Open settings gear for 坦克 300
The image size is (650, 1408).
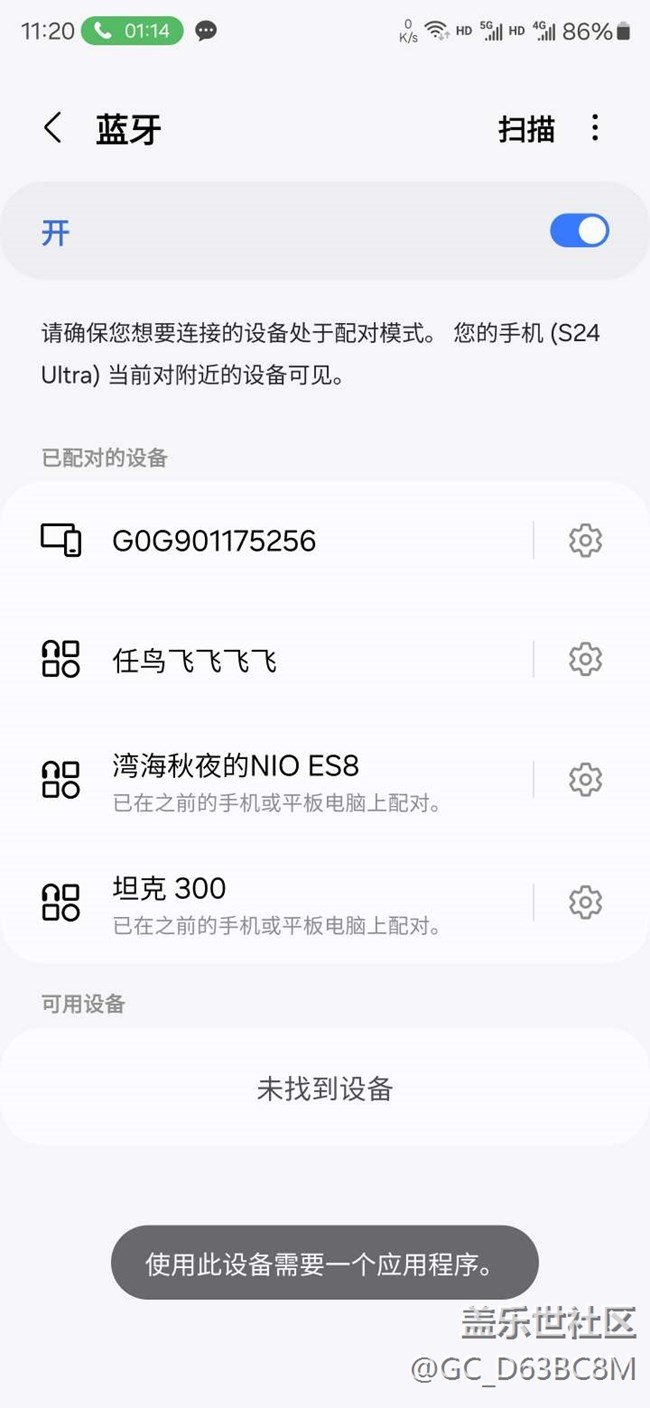(x=585, y=902)
